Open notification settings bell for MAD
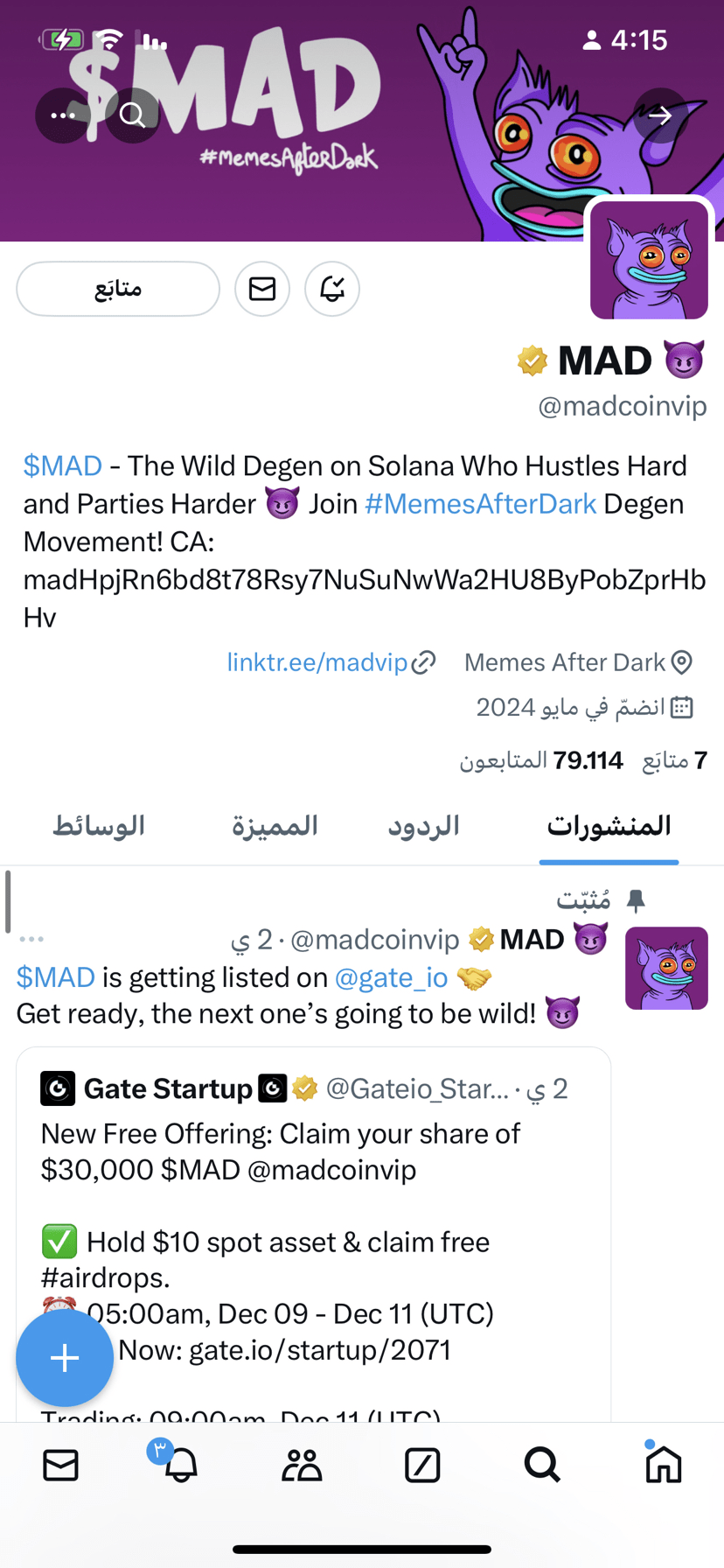This screenshot has width=724, height=1568. pos(332,289)
